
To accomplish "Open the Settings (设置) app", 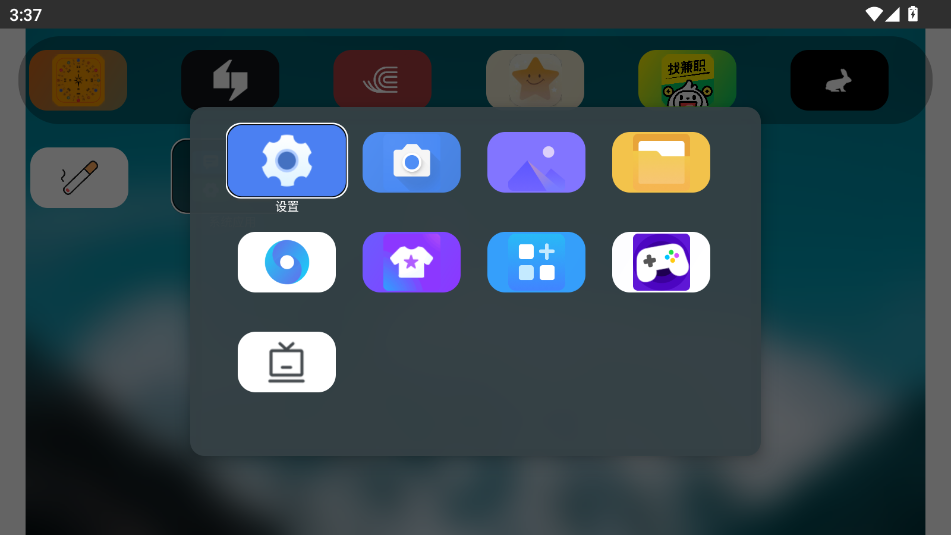I will tap(287, 161).
